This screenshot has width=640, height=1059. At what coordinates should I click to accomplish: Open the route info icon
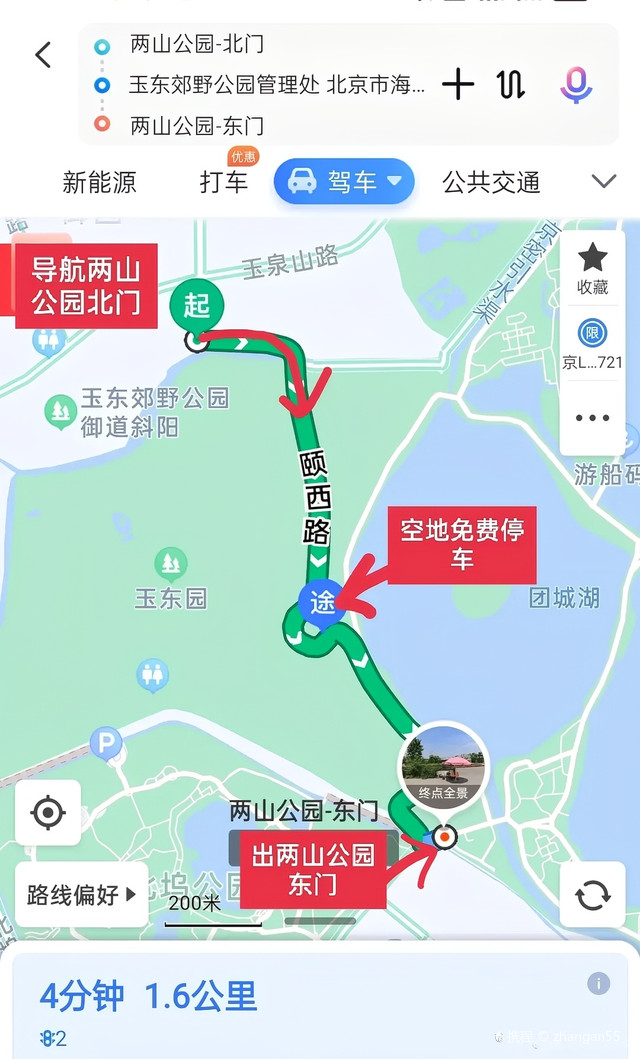598,984
